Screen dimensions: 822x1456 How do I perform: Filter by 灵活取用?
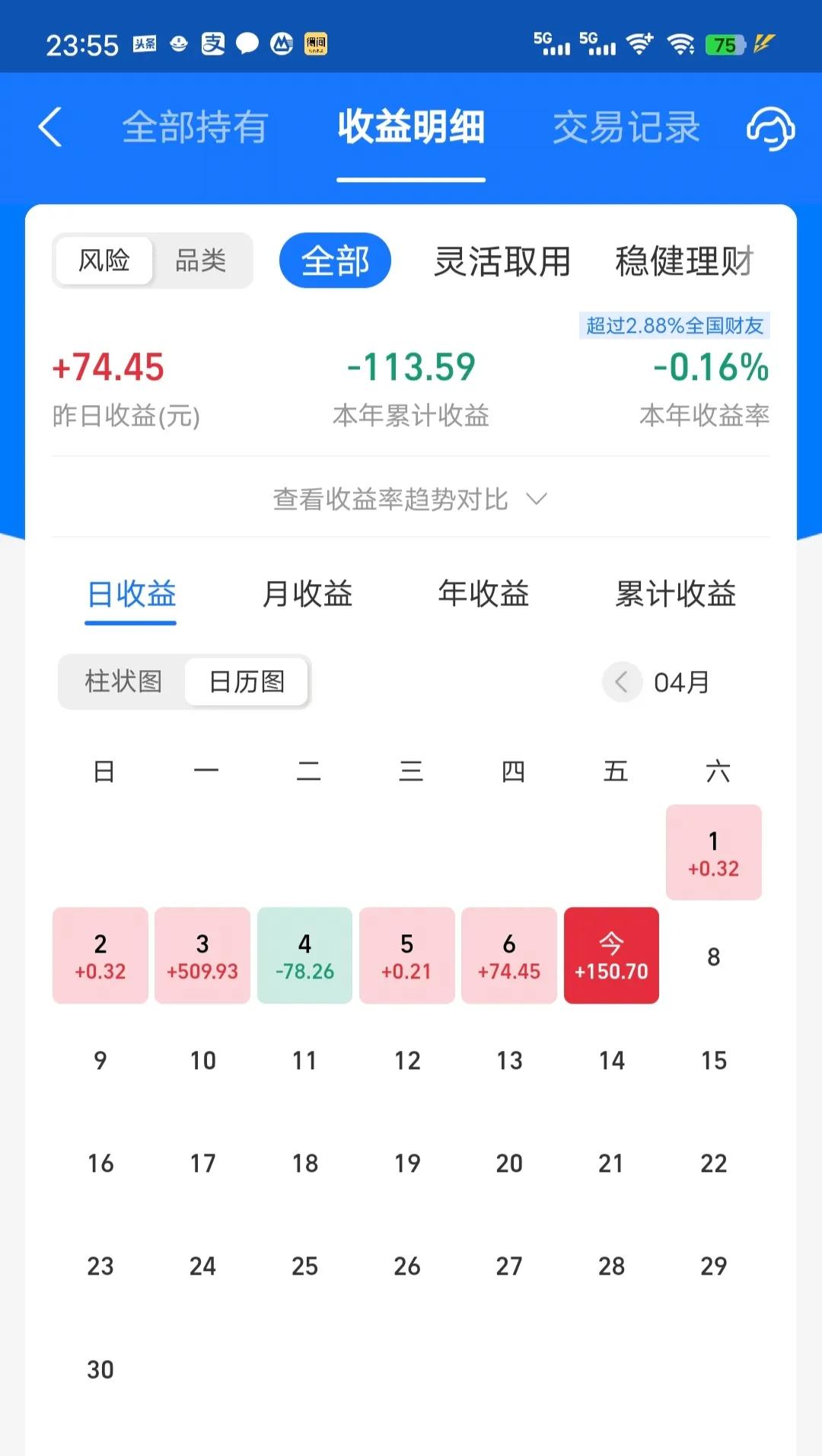(502, 261)
